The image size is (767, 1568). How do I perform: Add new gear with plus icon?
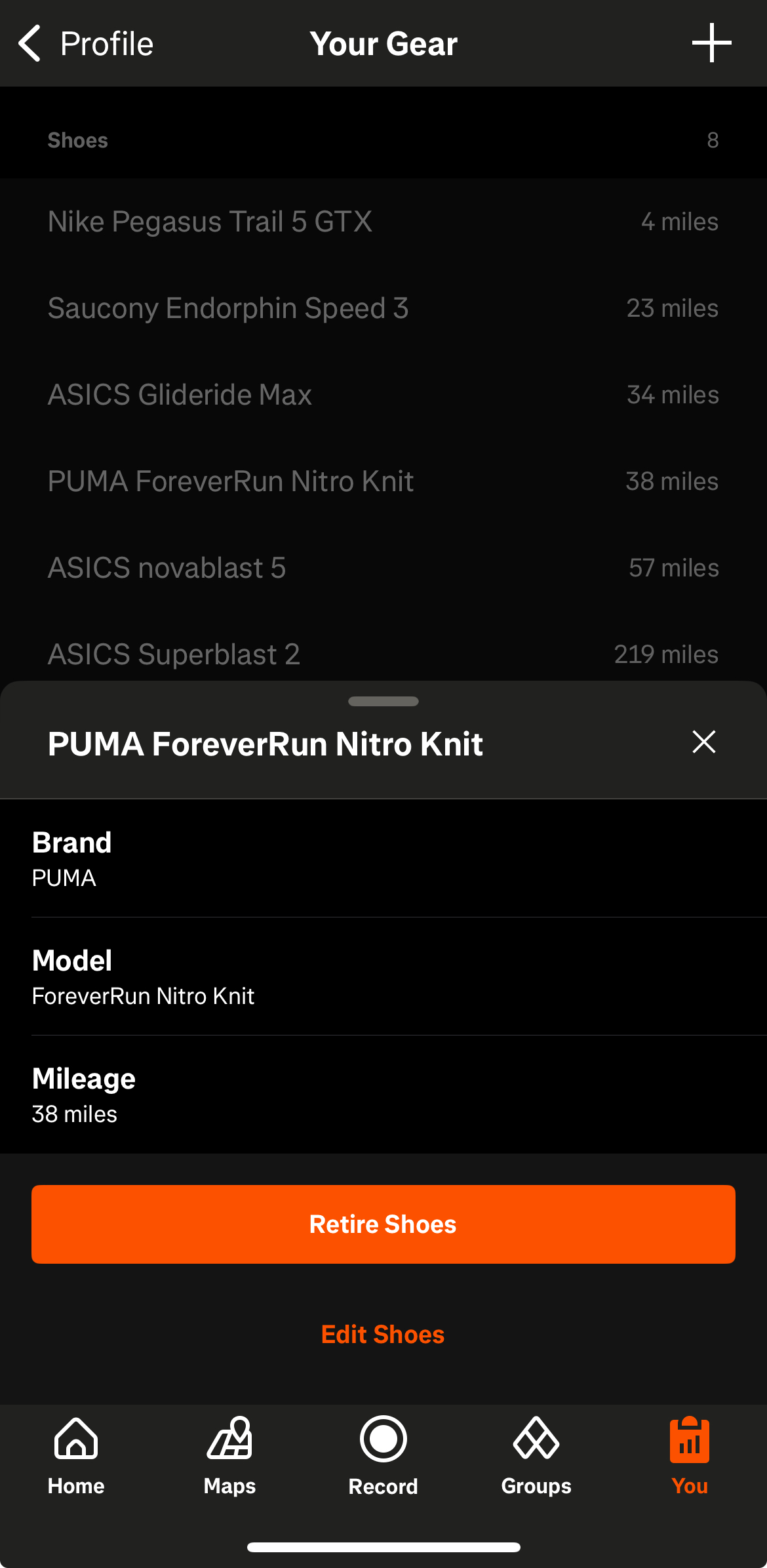tap(711, 43)
